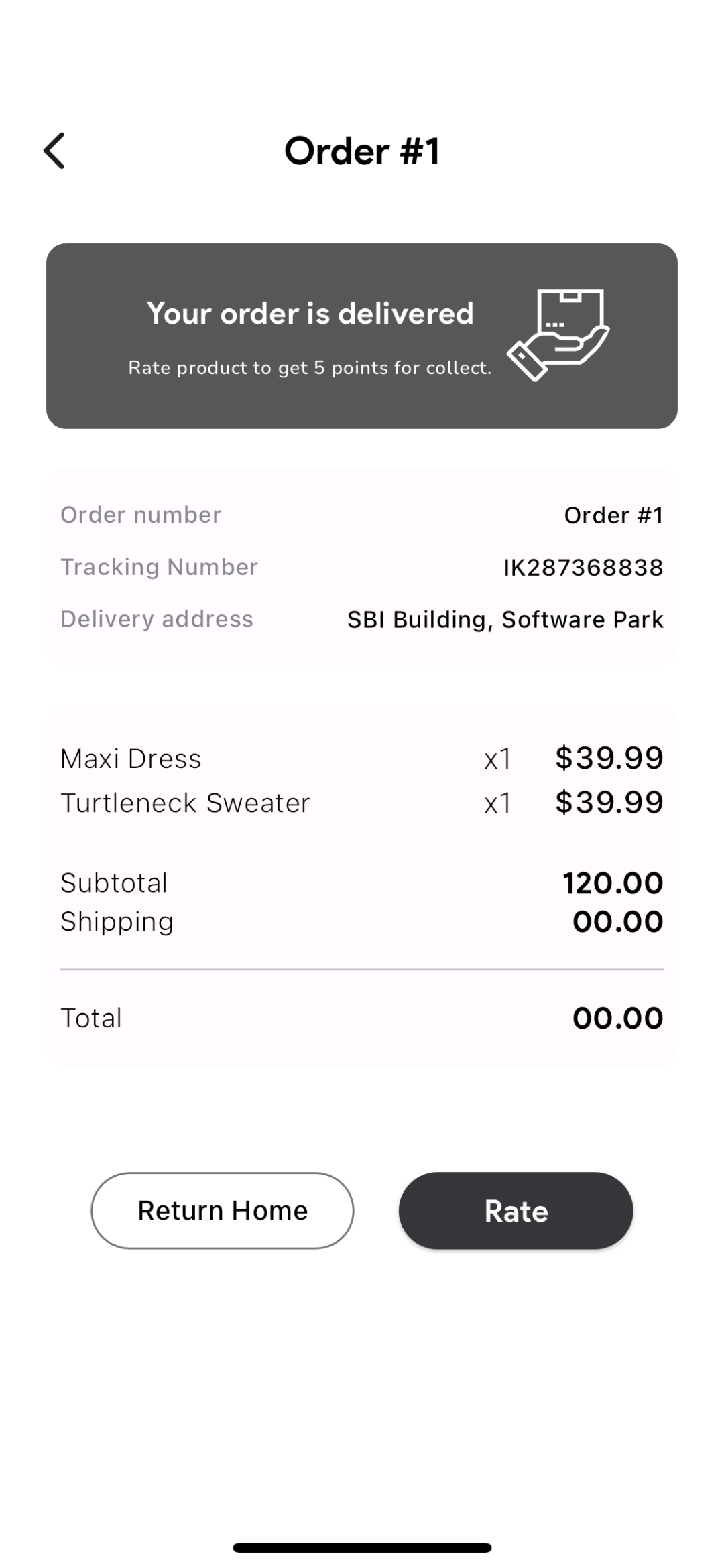724x1568 pixels.
Task: Go back using the arrow icon
Action: [55, 151]
